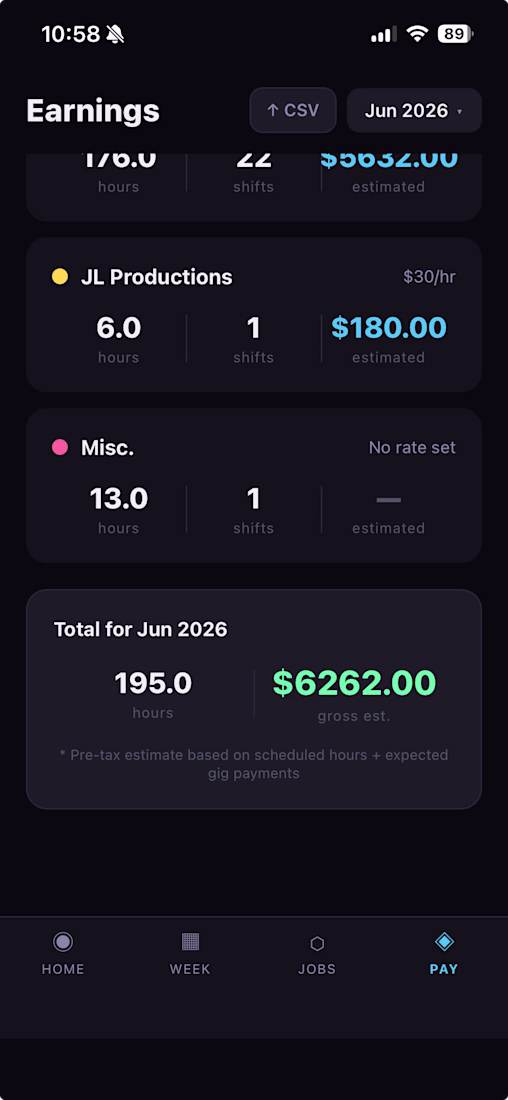This screenshot has height=1100, width=508.
Task: Select the Pay tab
Action: pyautogui.click(x=444, y=955)
